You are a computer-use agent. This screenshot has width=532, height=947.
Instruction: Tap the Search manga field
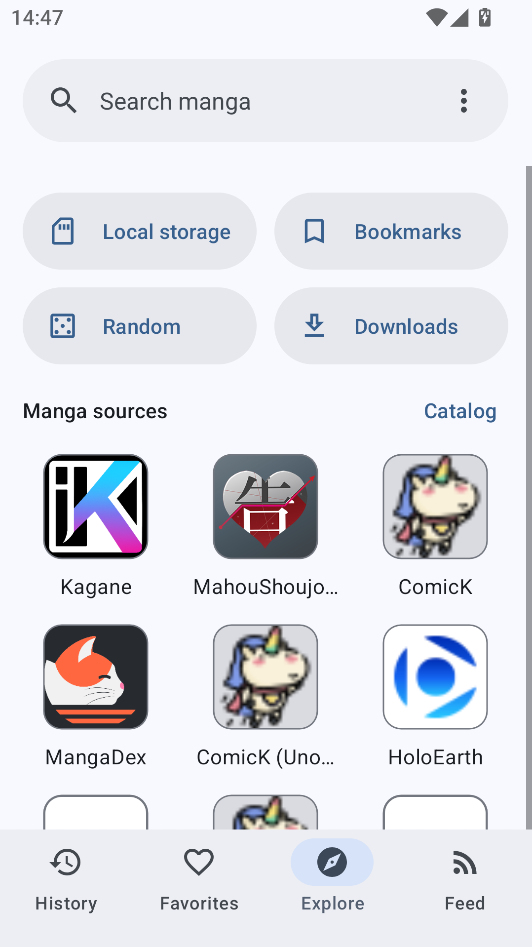click(265, 101)
